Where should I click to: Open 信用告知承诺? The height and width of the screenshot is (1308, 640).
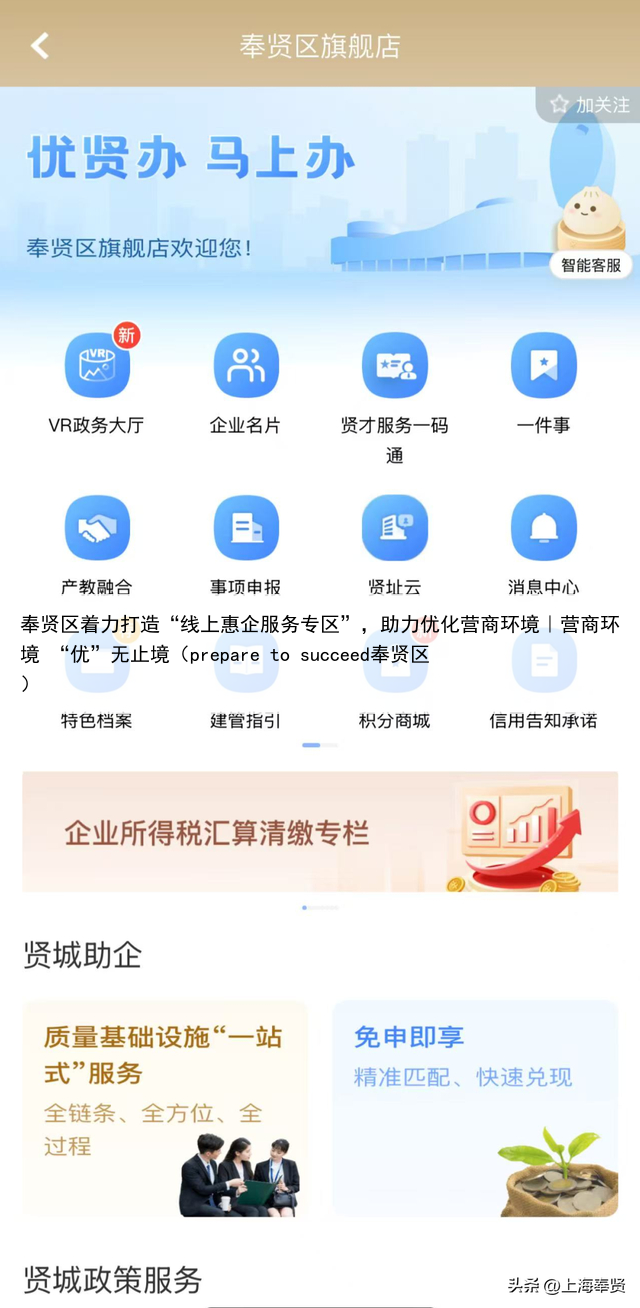(x=543, y=719)
